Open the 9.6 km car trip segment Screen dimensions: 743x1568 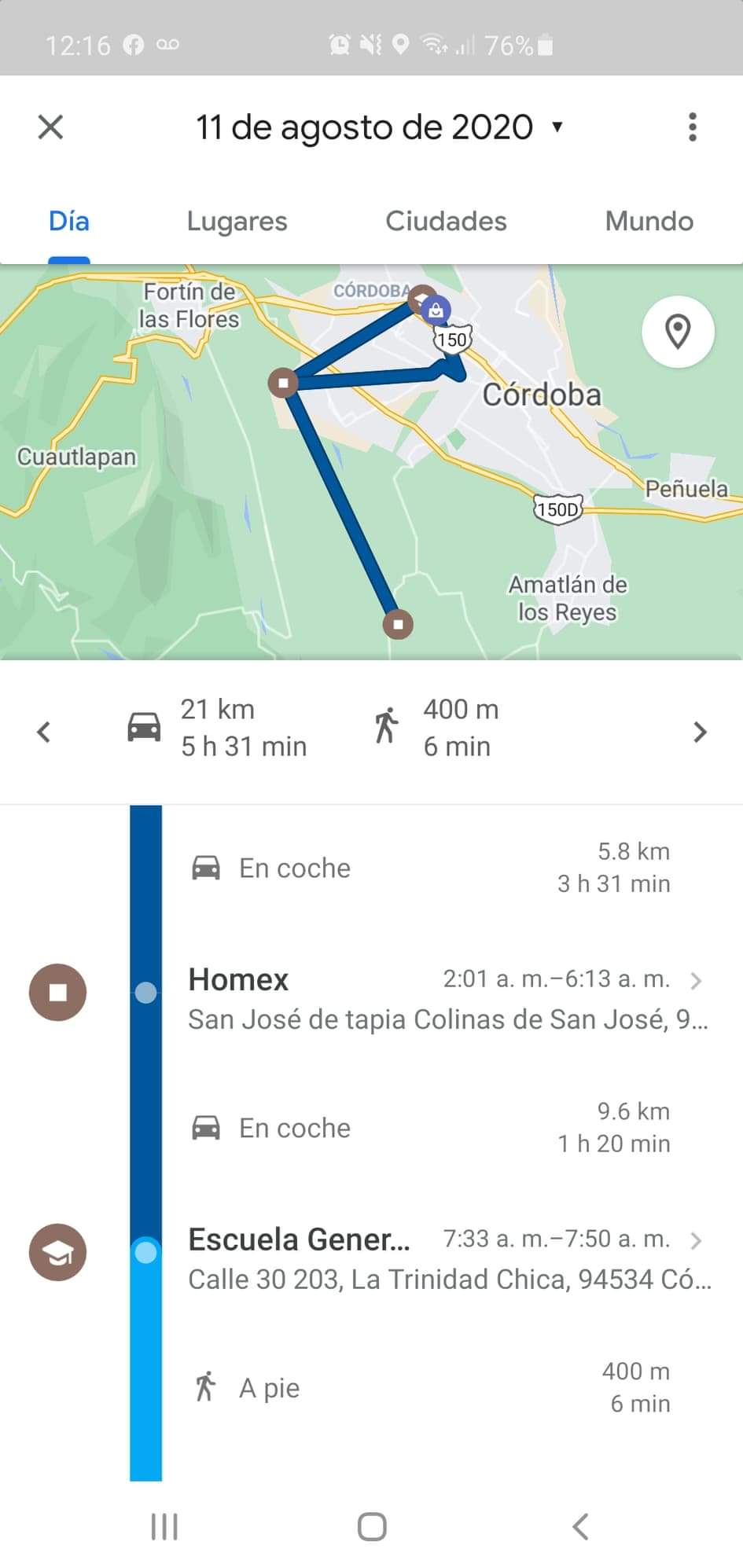tap(431, 1128)
